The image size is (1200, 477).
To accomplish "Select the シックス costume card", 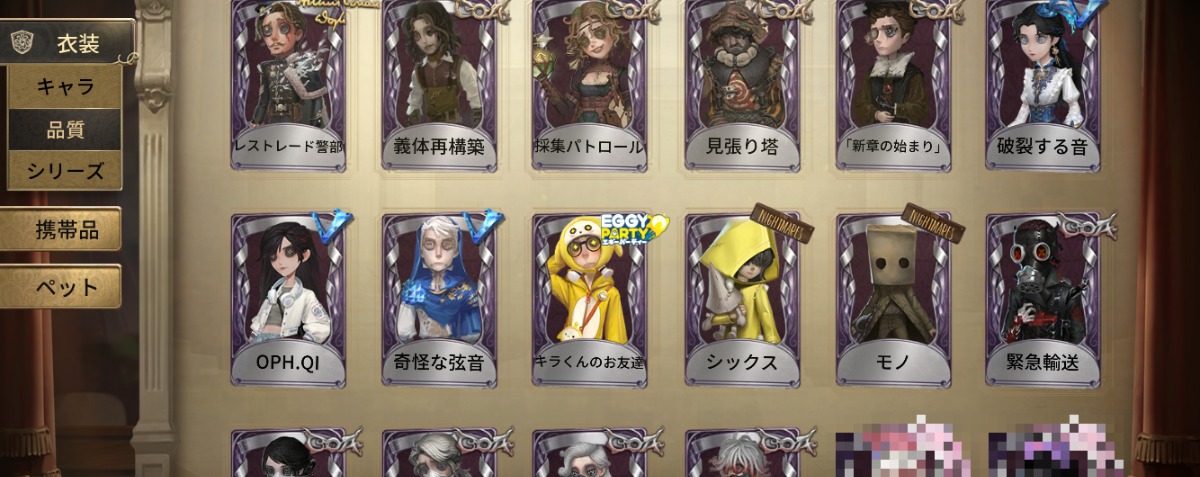I will pos(741,300).
